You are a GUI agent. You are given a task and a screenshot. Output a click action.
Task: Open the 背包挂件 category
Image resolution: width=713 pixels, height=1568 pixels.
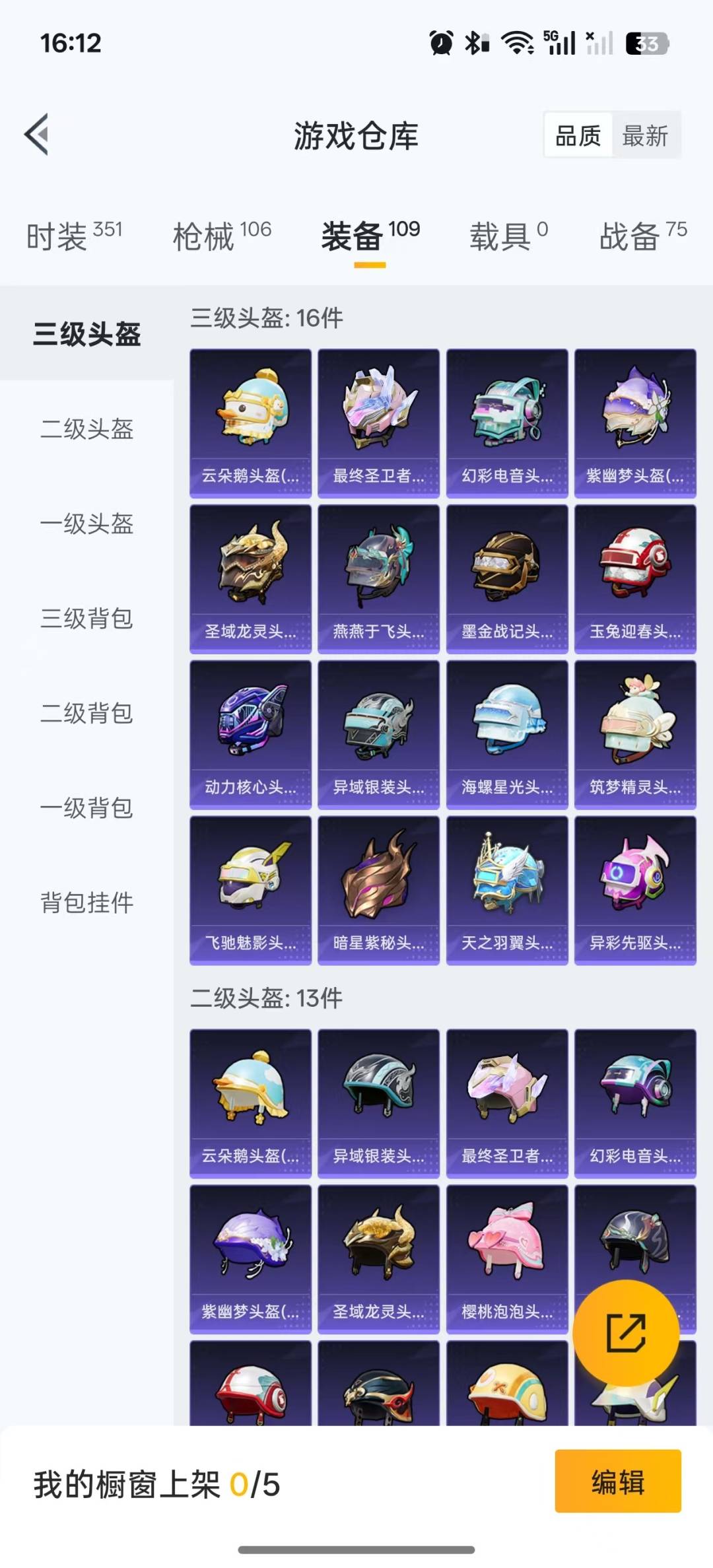click(87, 902)
